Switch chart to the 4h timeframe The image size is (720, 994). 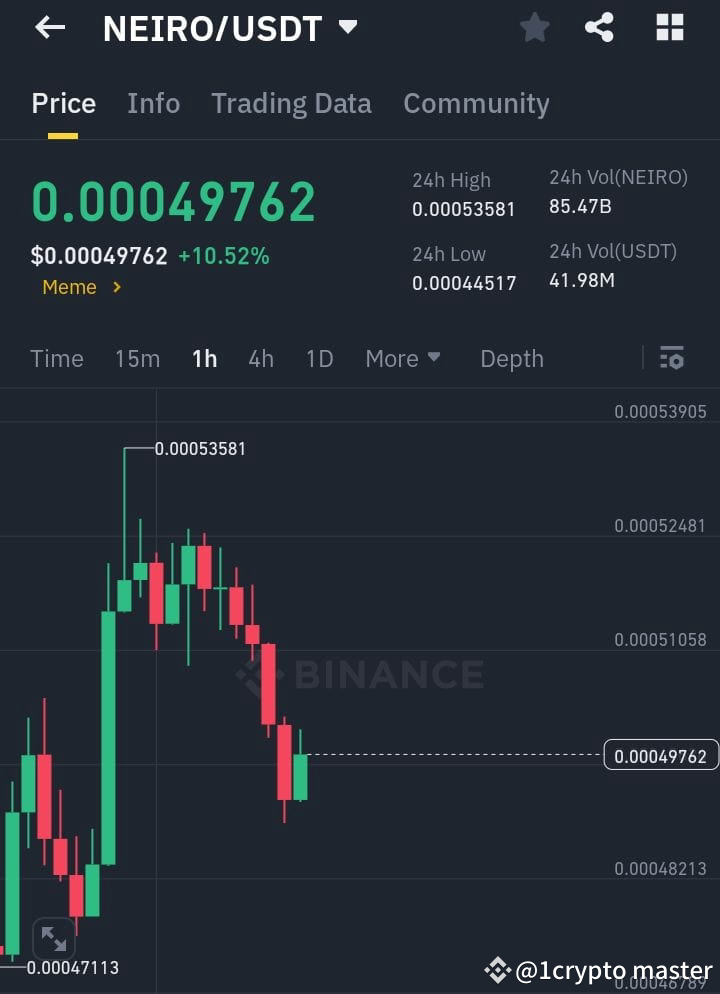point(261,358)
